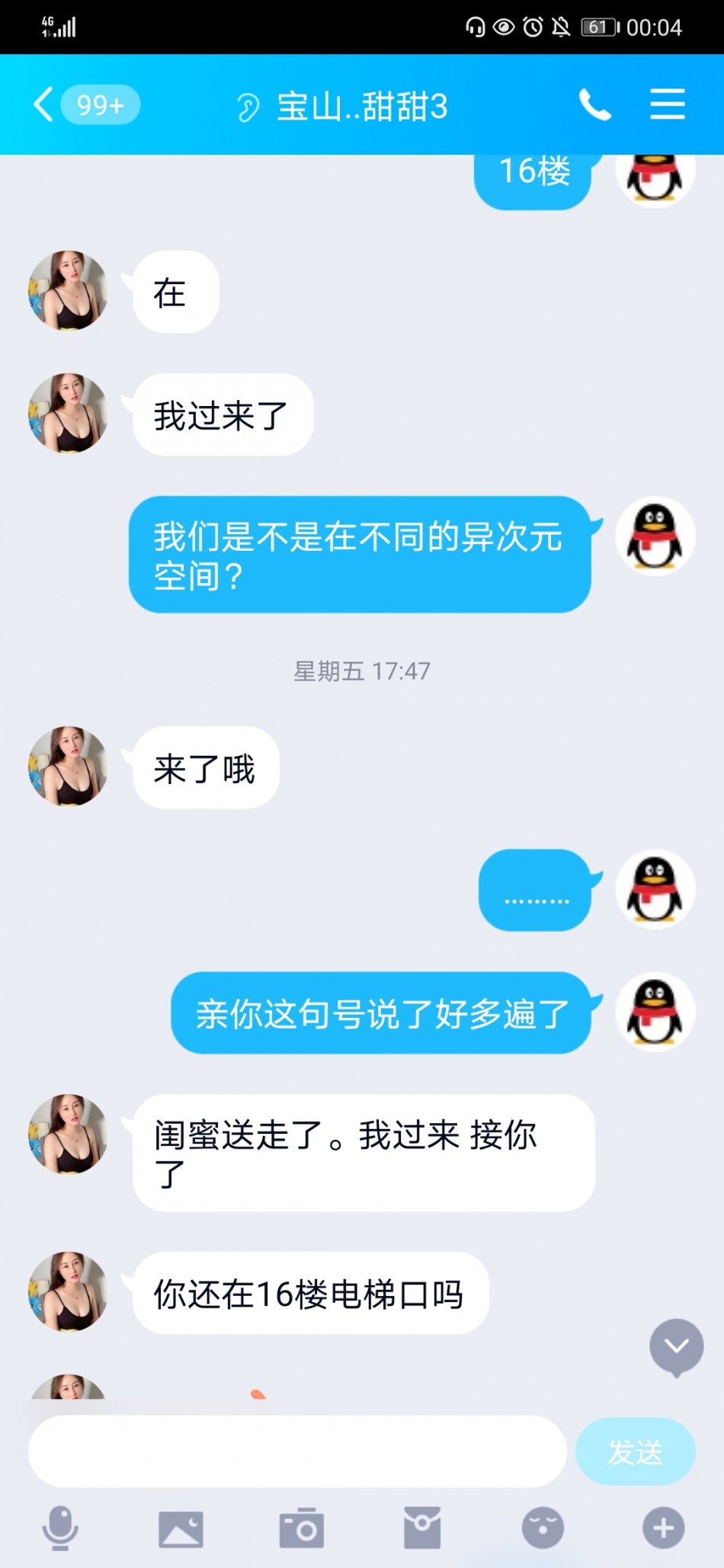
Task: Go back to the message list
Action: pos(44,104)
